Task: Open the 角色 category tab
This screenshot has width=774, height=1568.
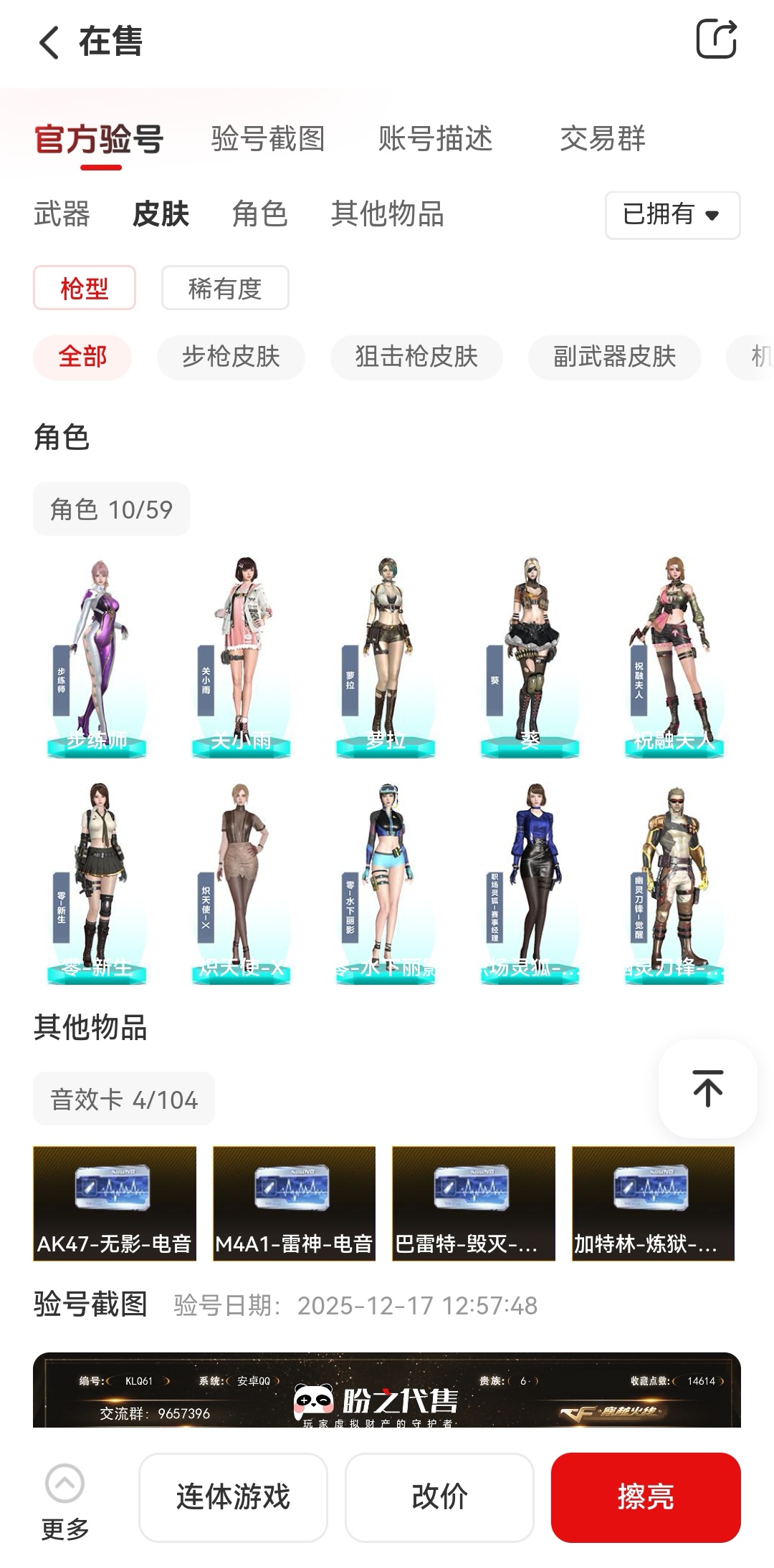Action: tap(259, 214)
